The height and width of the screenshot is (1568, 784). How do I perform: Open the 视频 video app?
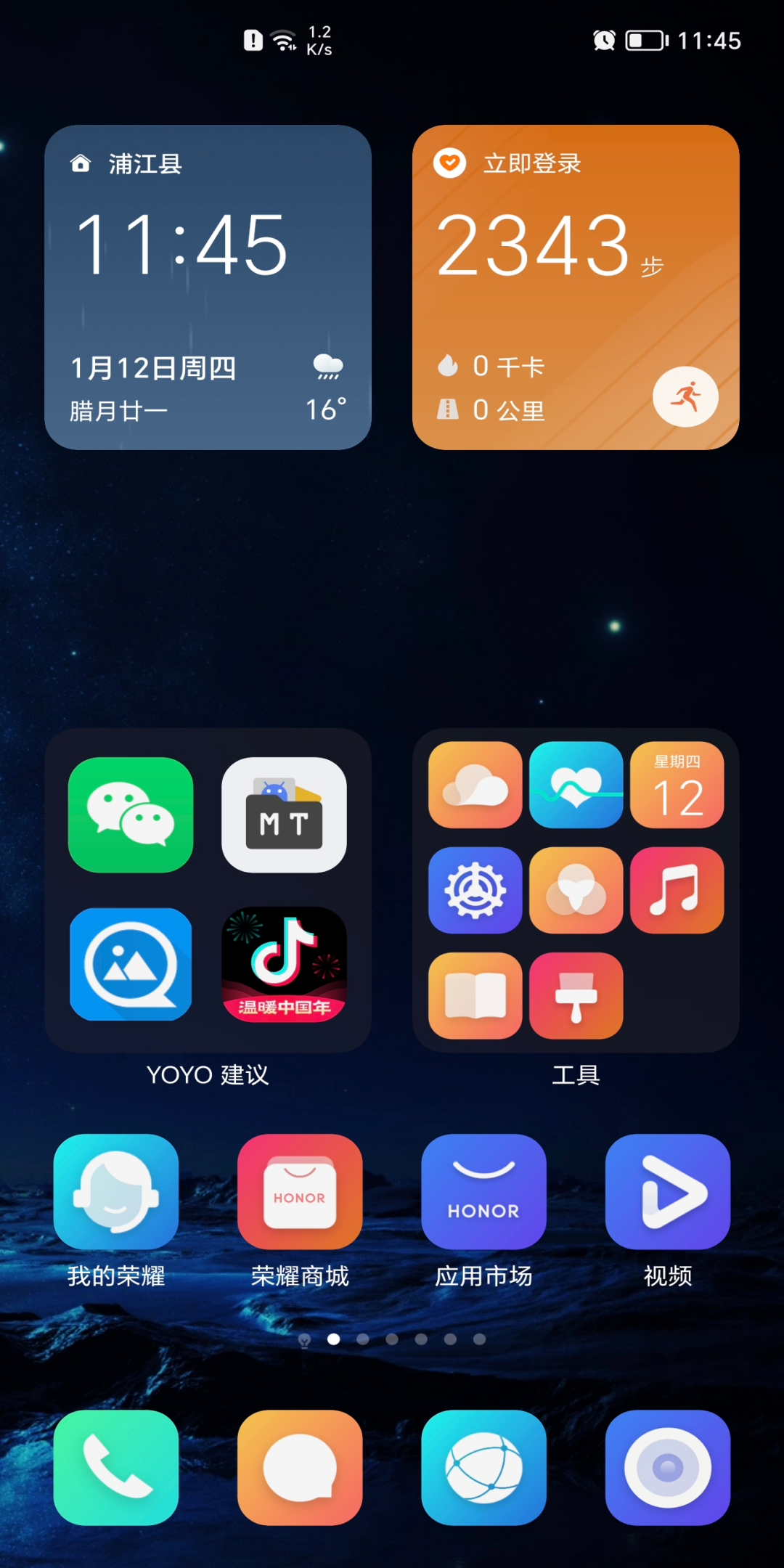point(668,1192)
